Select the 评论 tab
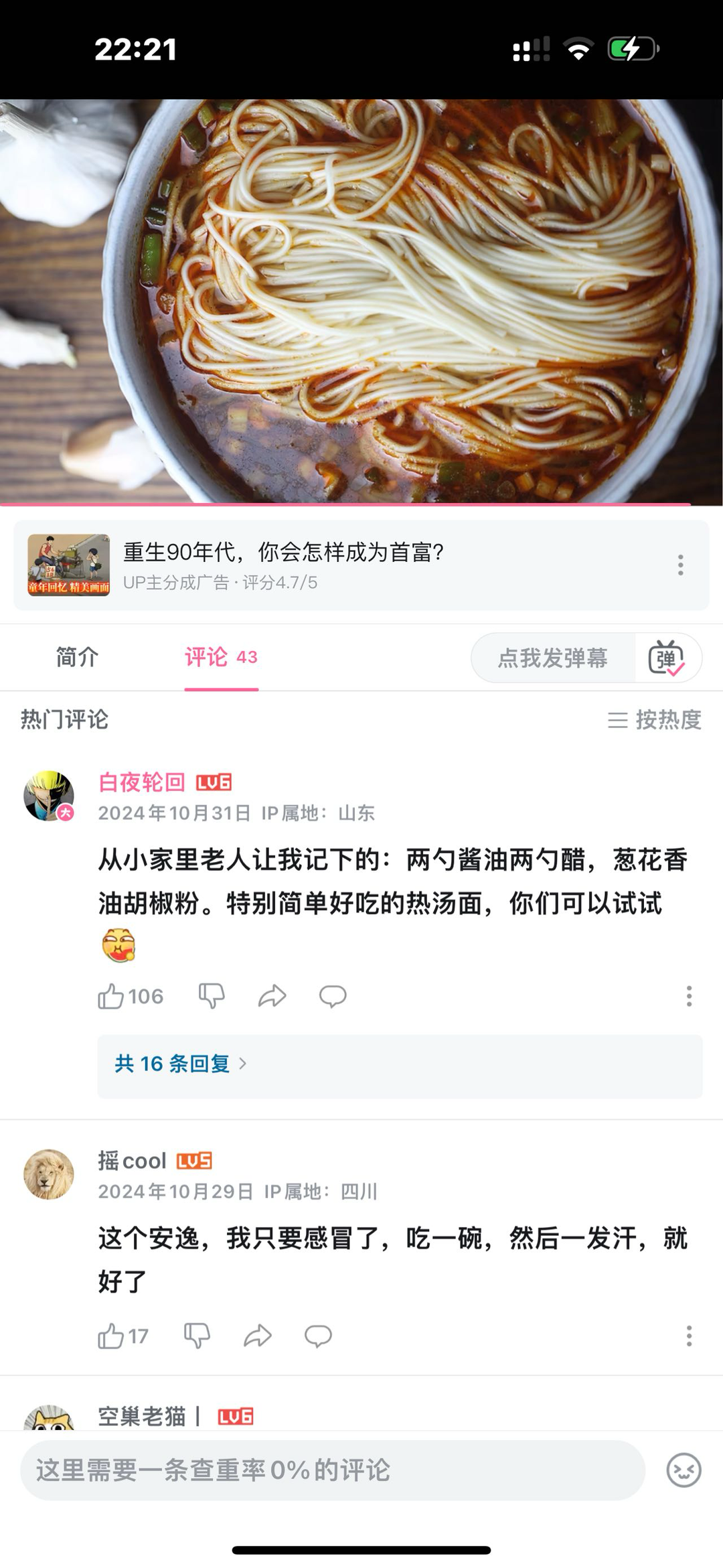The width and height of the screenshot is (723, 1568). tap(220, 657)
